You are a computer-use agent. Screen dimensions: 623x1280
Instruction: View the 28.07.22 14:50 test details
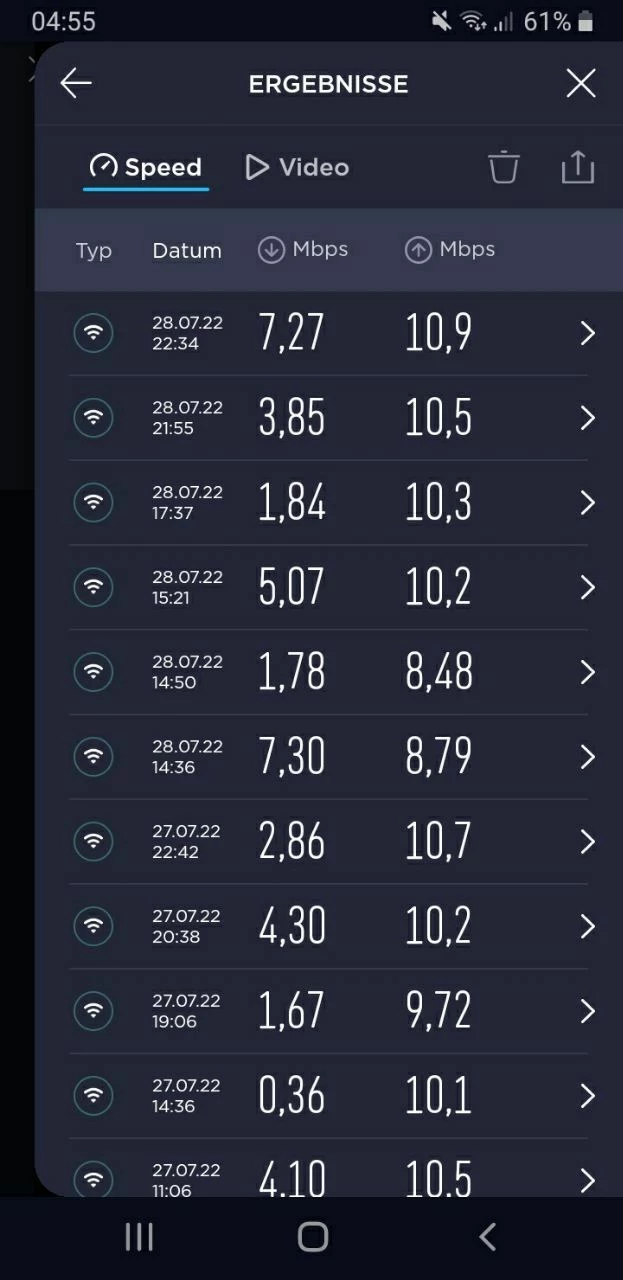click(x=587, y=672)
